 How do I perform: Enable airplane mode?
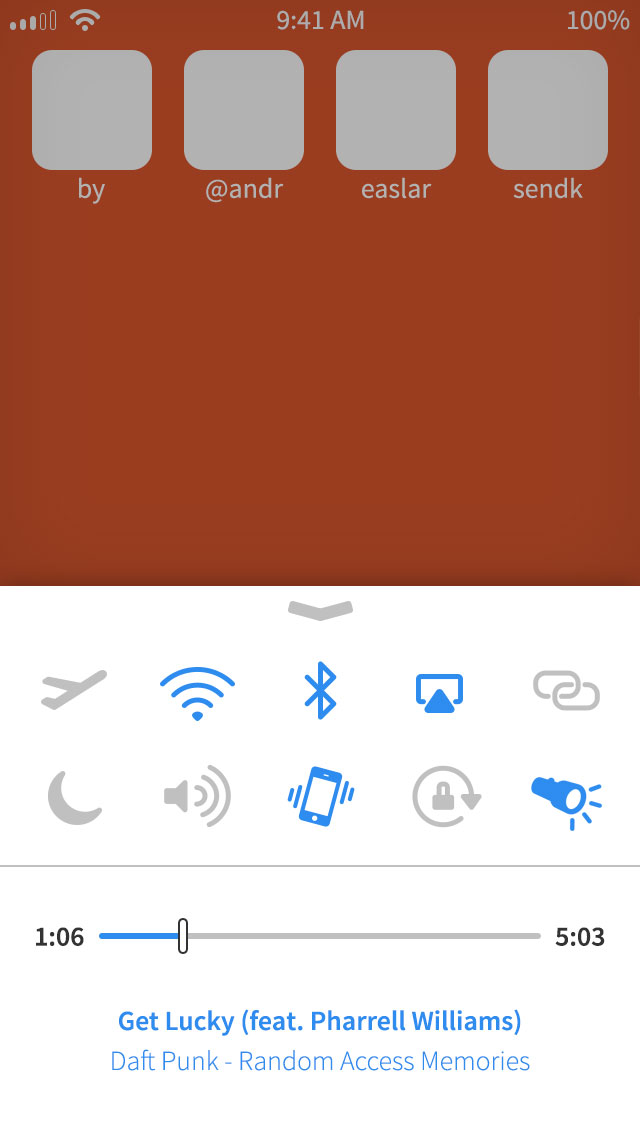coord(75,690)
